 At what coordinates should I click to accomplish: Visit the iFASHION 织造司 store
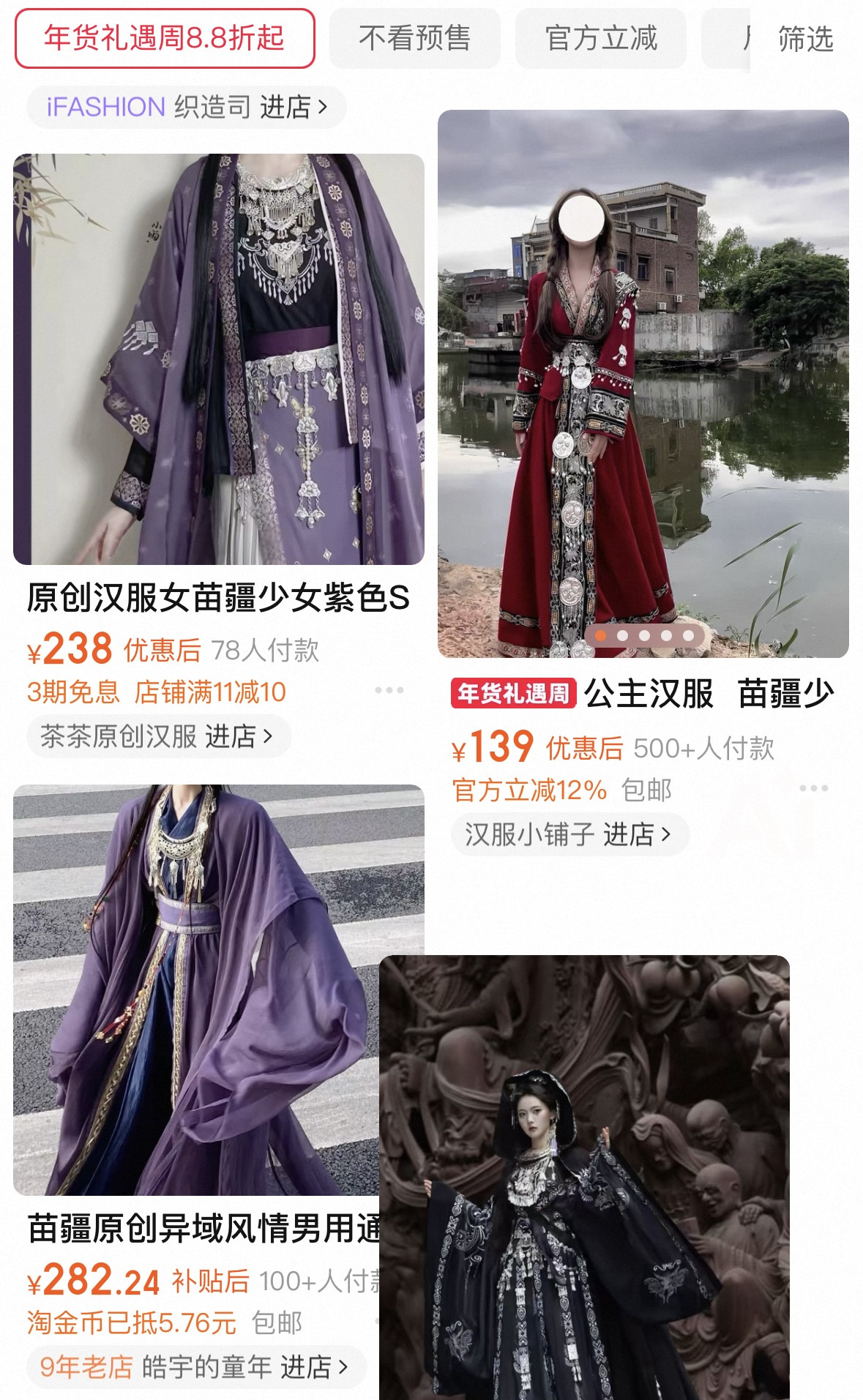(x=186, y=107)
